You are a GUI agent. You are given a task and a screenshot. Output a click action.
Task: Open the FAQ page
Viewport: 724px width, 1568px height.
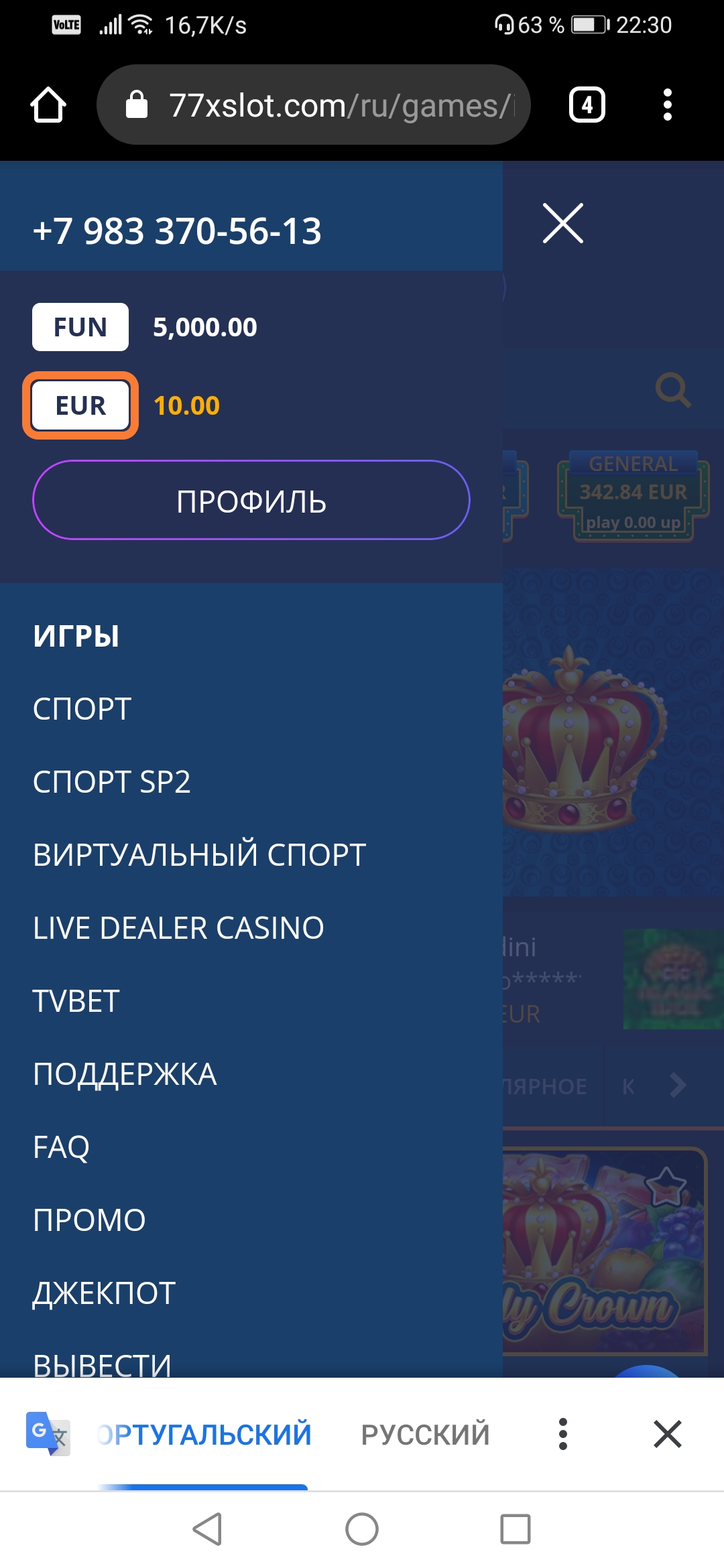coord(61,1147)
